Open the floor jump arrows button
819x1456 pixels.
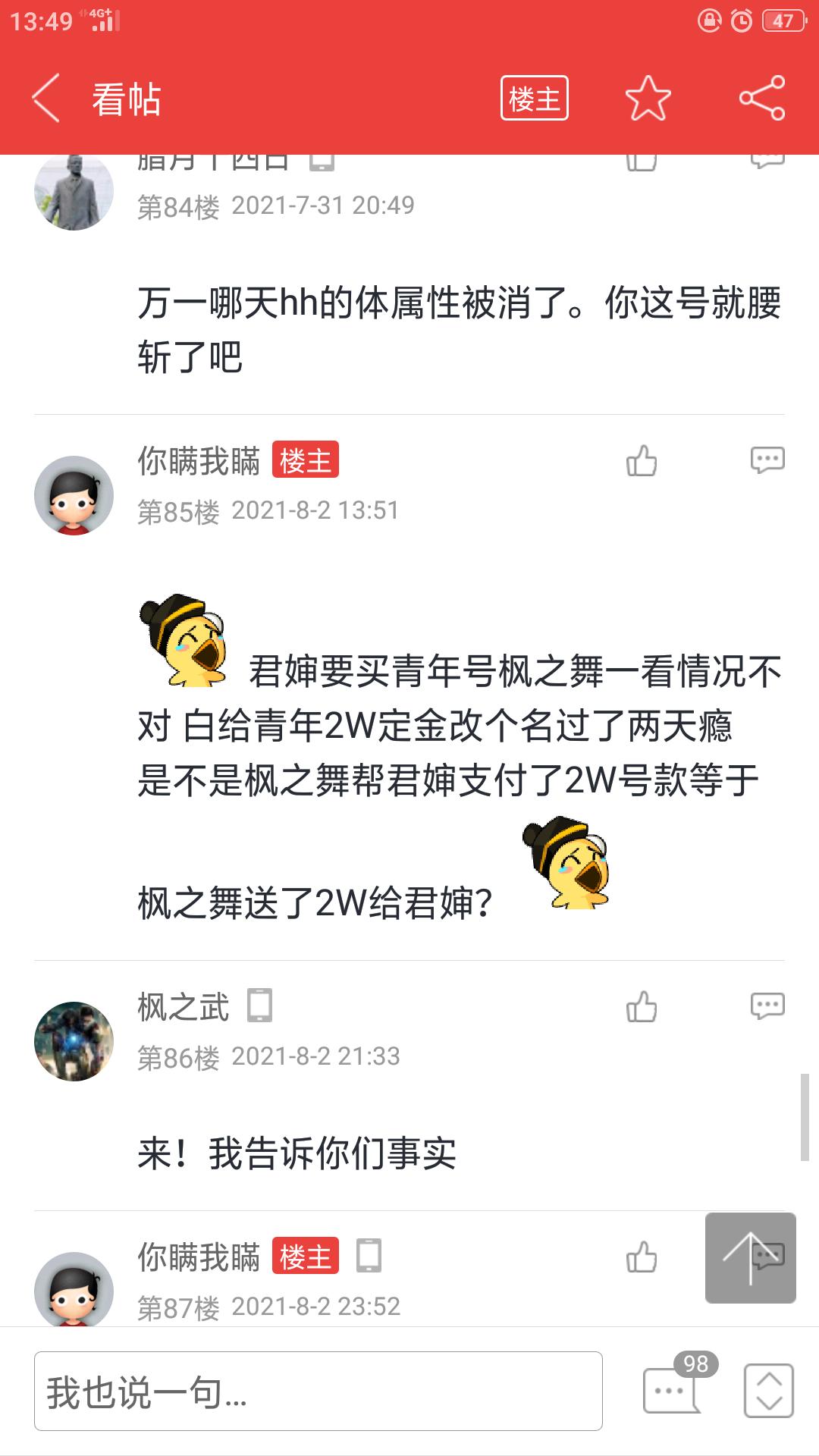769,1391
